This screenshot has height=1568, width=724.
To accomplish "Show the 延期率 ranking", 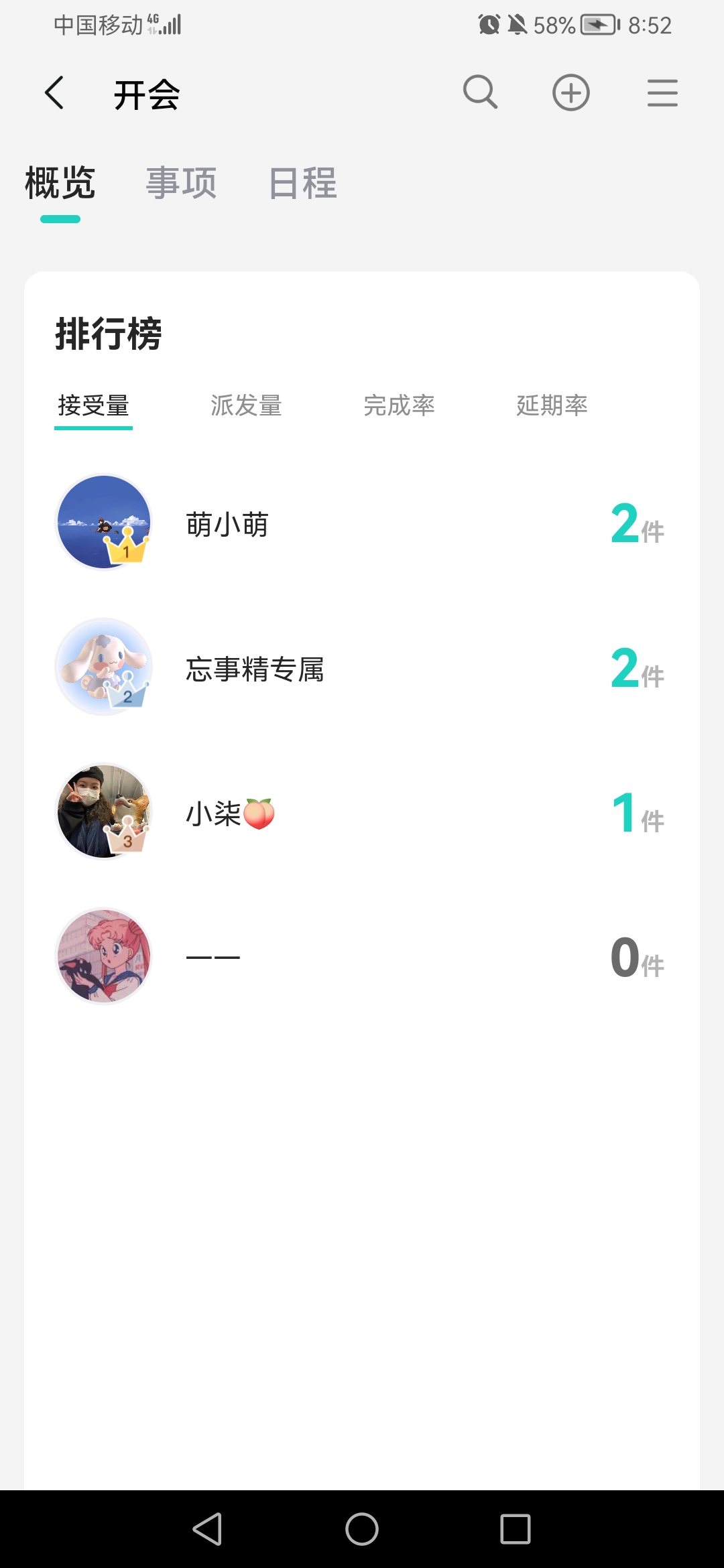I will [552, 405].
